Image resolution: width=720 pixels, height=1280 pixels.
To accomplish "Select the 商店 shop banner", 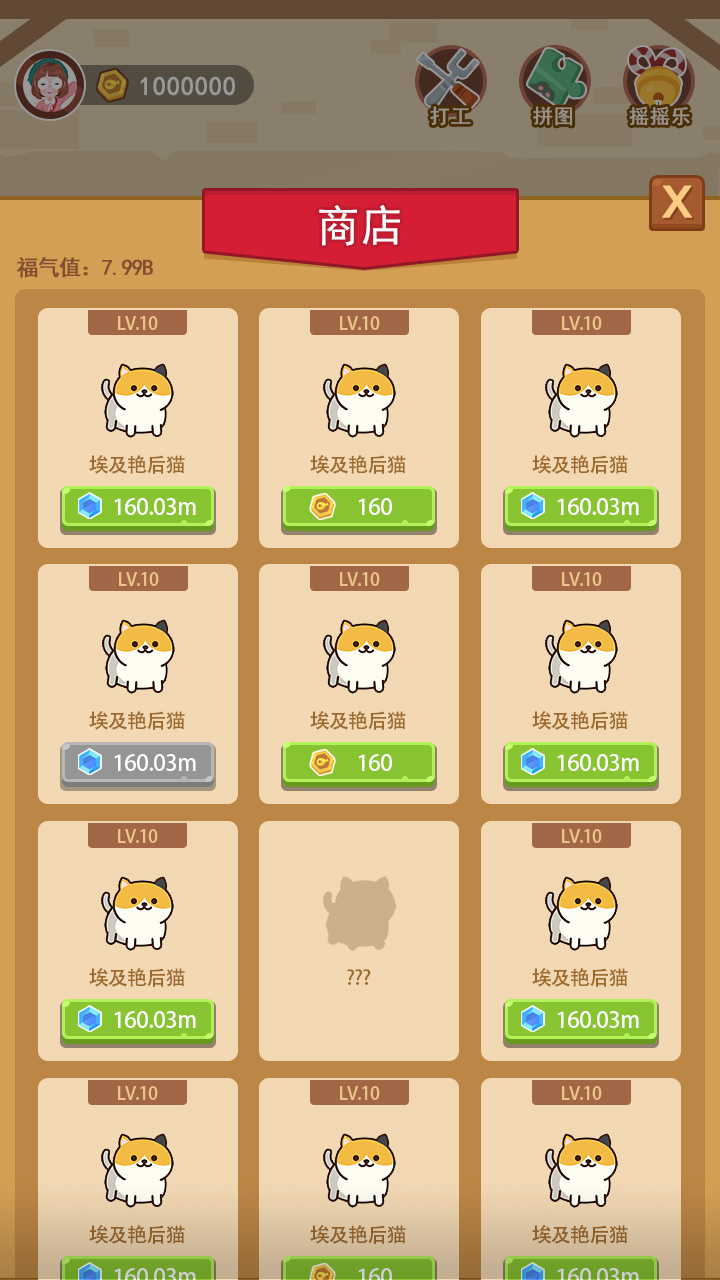I will (x=360, y=226).
